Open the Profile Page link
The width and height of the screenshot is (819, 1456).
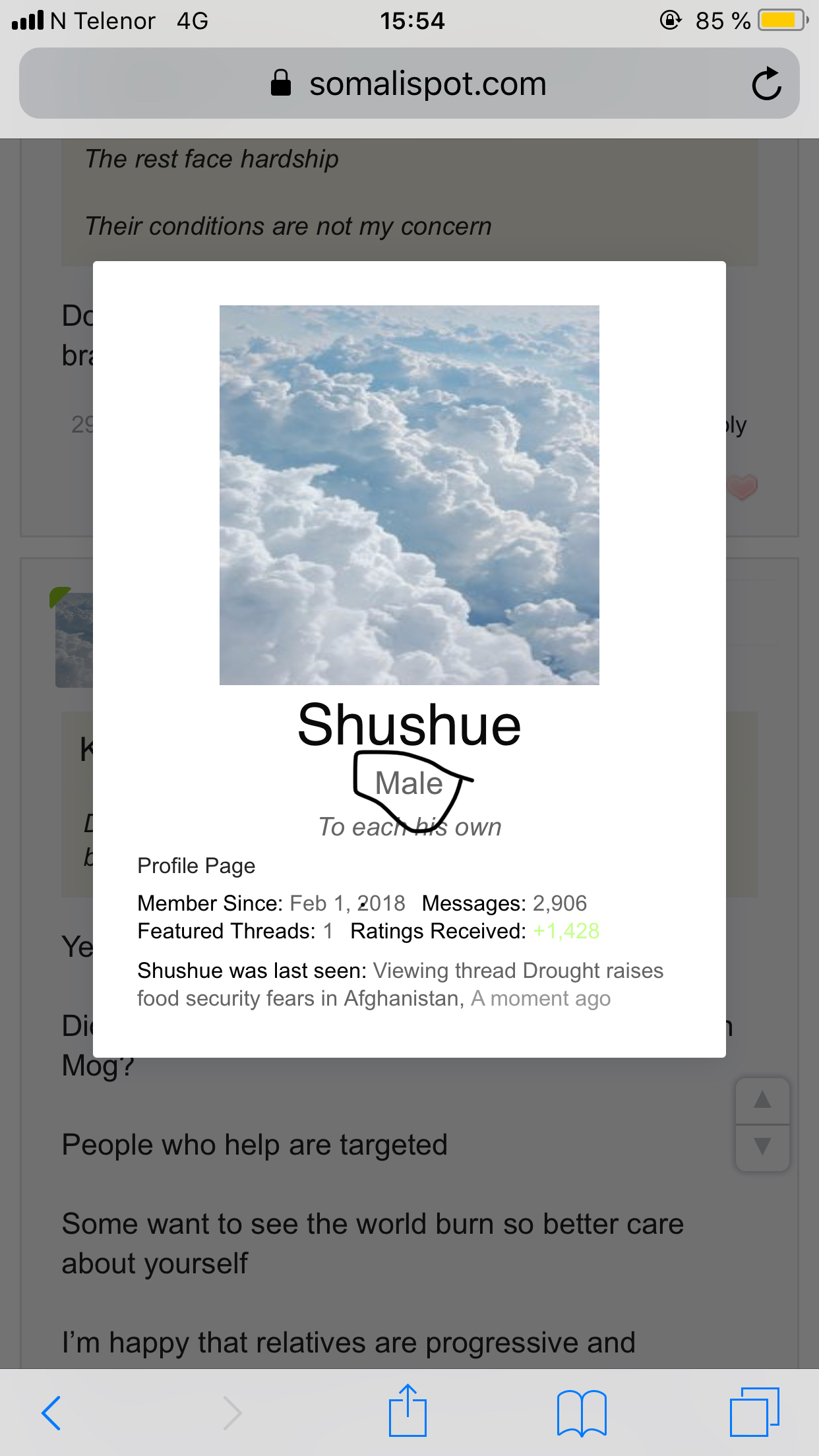196,866
